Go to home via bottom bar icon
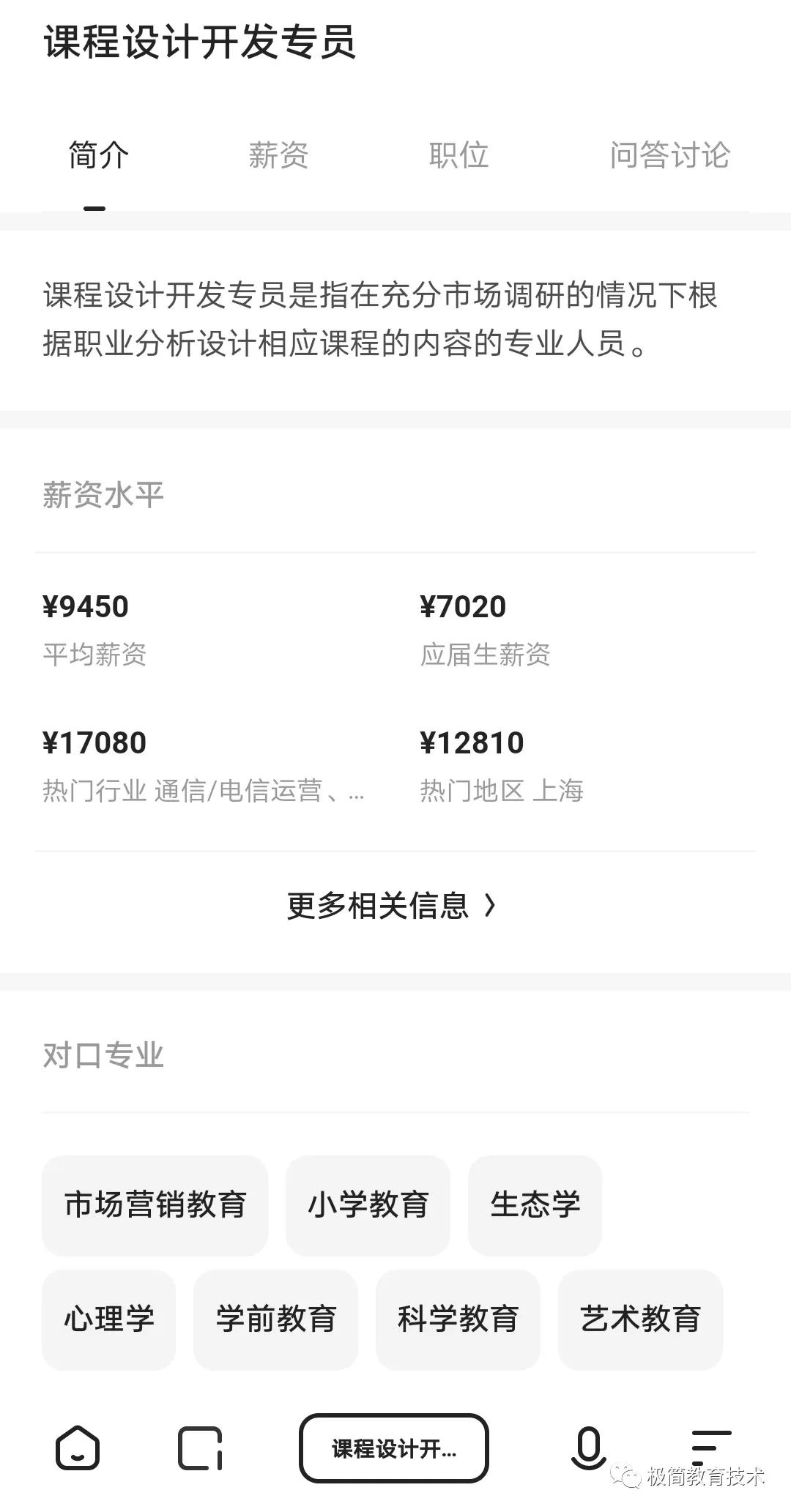This screenshot has width=791, height=1512. coord(78,1448)
